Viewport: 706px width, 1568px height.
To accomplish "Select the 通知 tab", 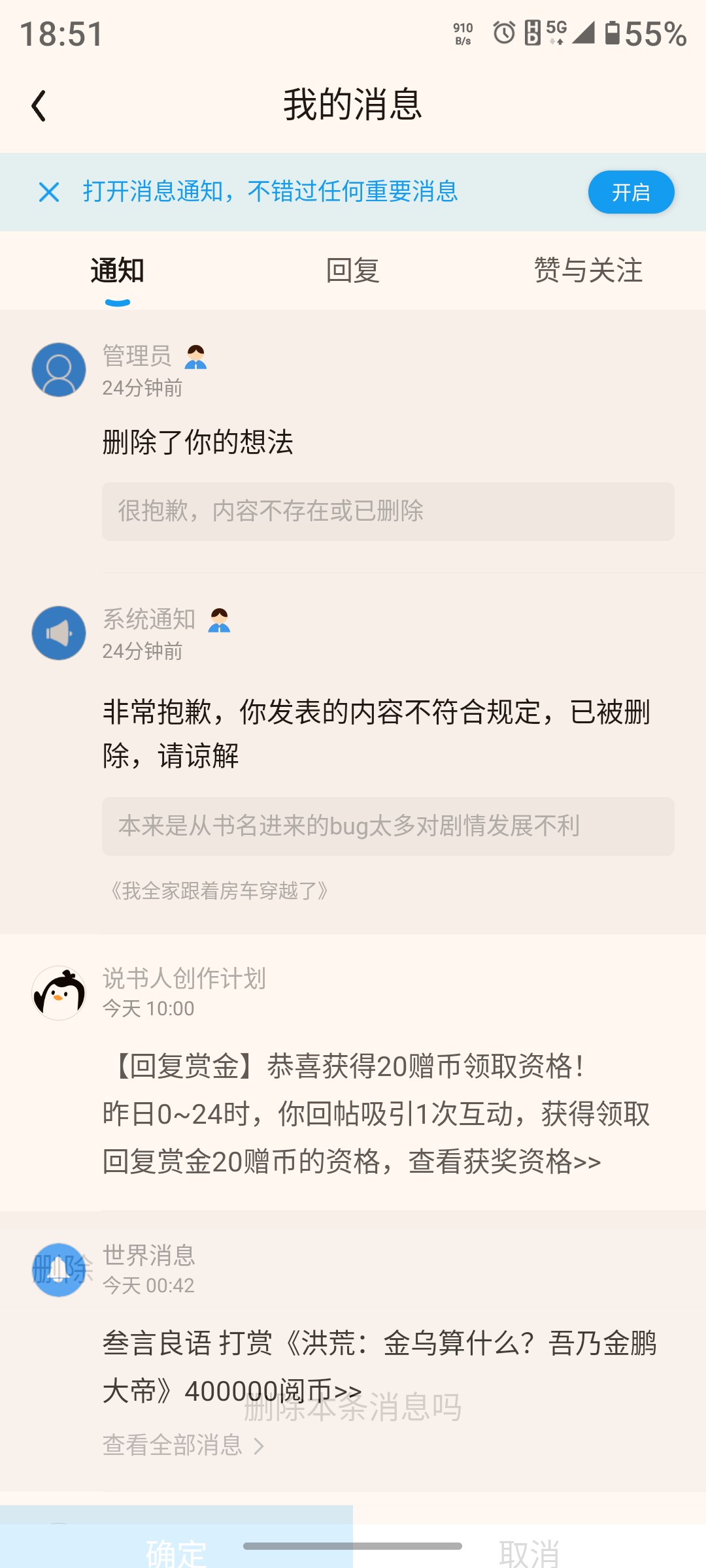I will (118, 270).
